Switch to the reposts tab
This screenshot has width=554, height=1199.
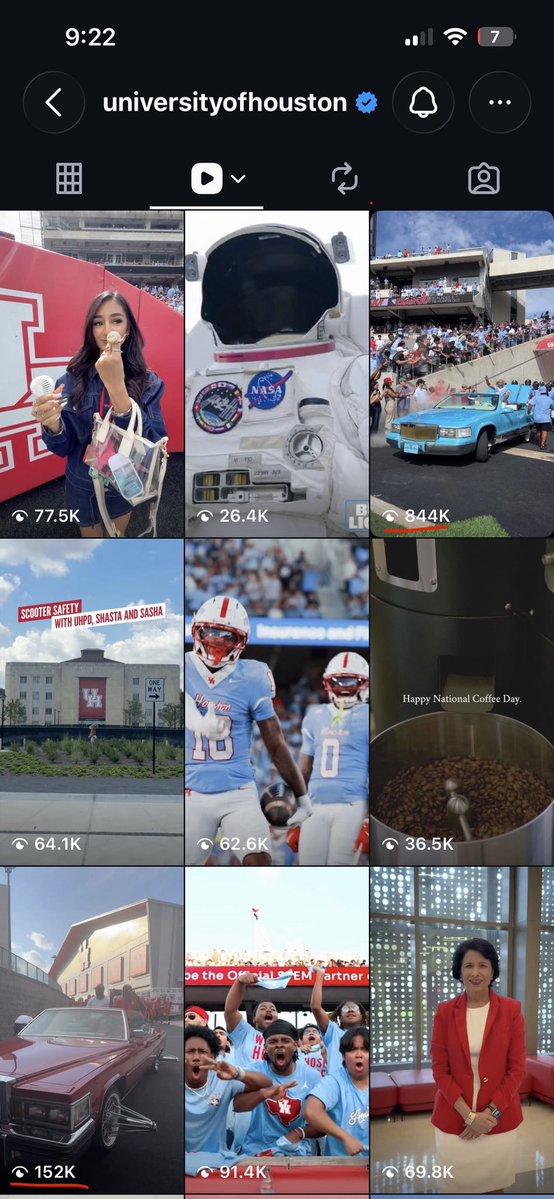coord(345,179)
